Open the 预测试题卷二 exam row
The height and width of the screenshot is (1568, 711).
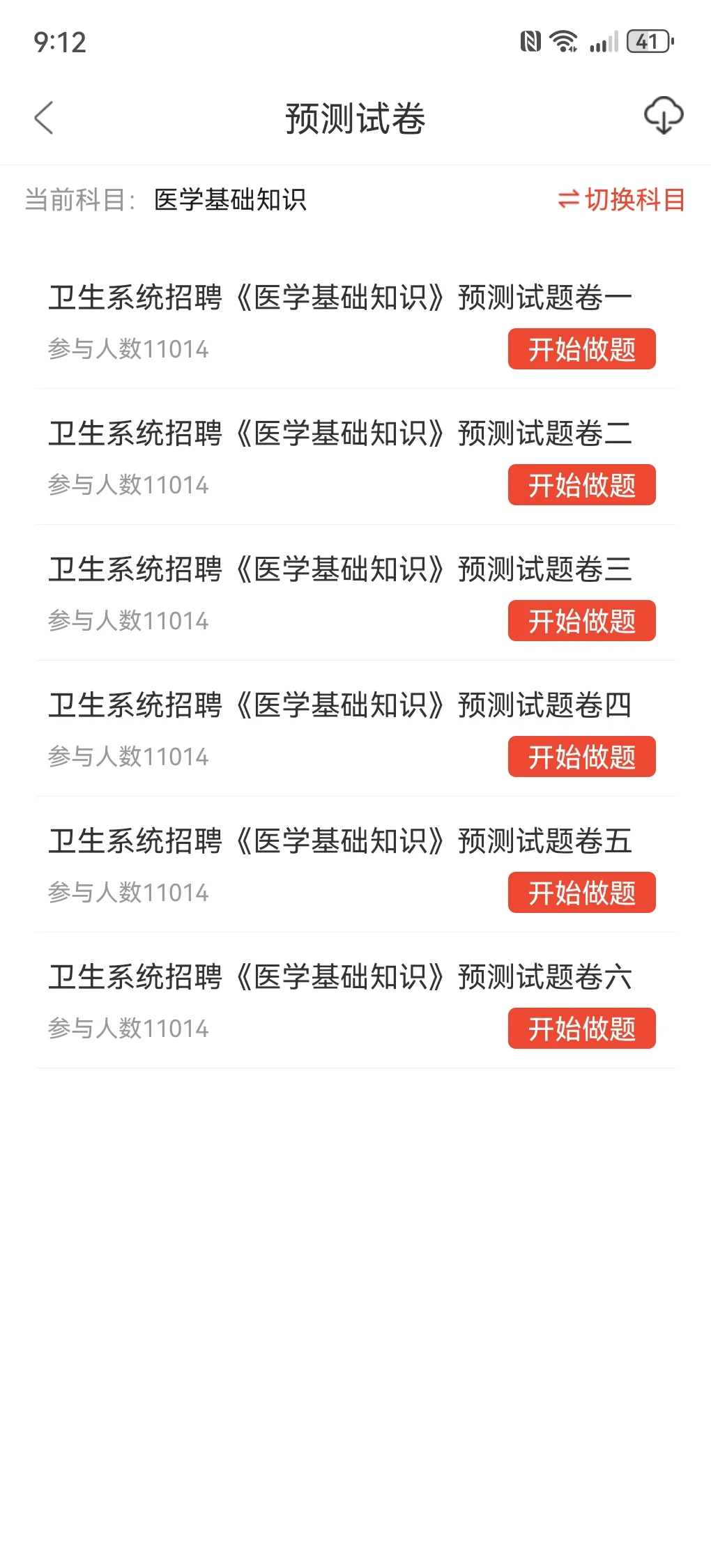point(339,434)
